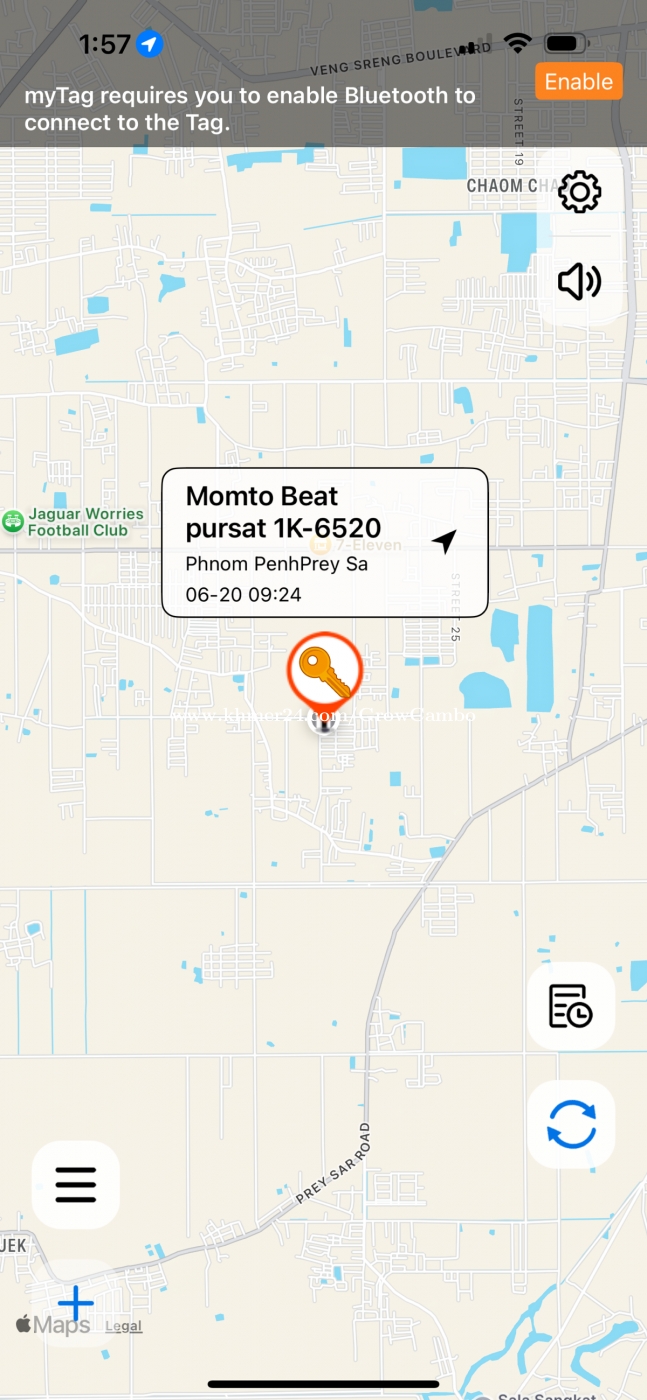Open the location history log
This screenshot has height=1400, width=647.
coord(571,1006)
